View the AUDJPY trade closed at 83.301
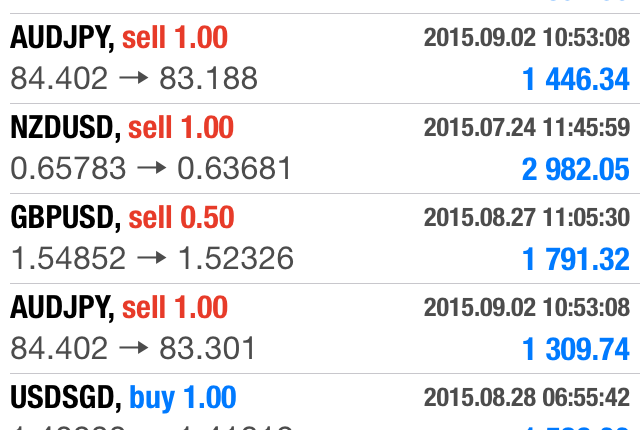640x430 pixels. 320,328
